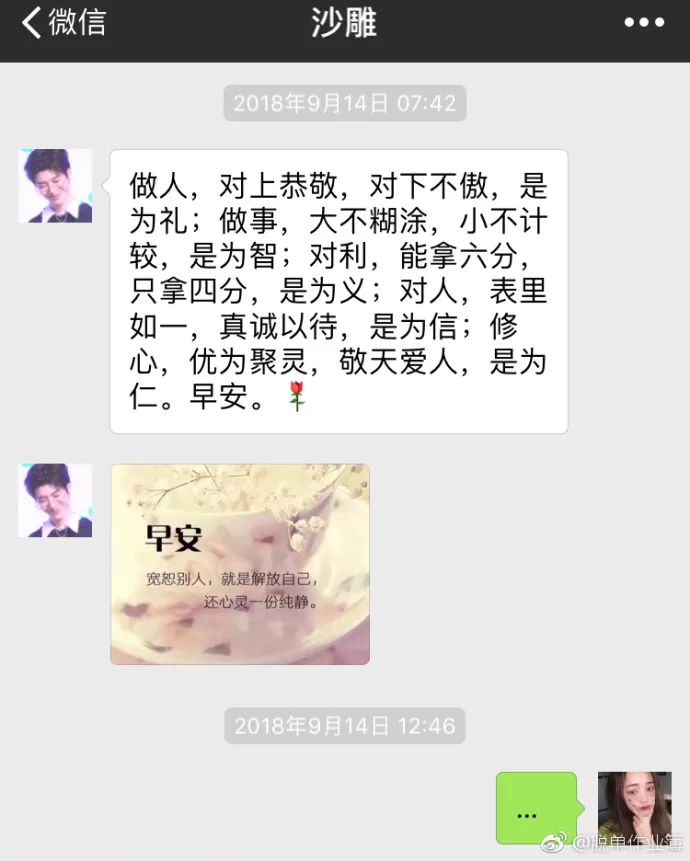Viewport: 690px width, 861px height.
Task: Tap the contact avatar beside the 做人 text message
Action: click(x=55, y=186)
